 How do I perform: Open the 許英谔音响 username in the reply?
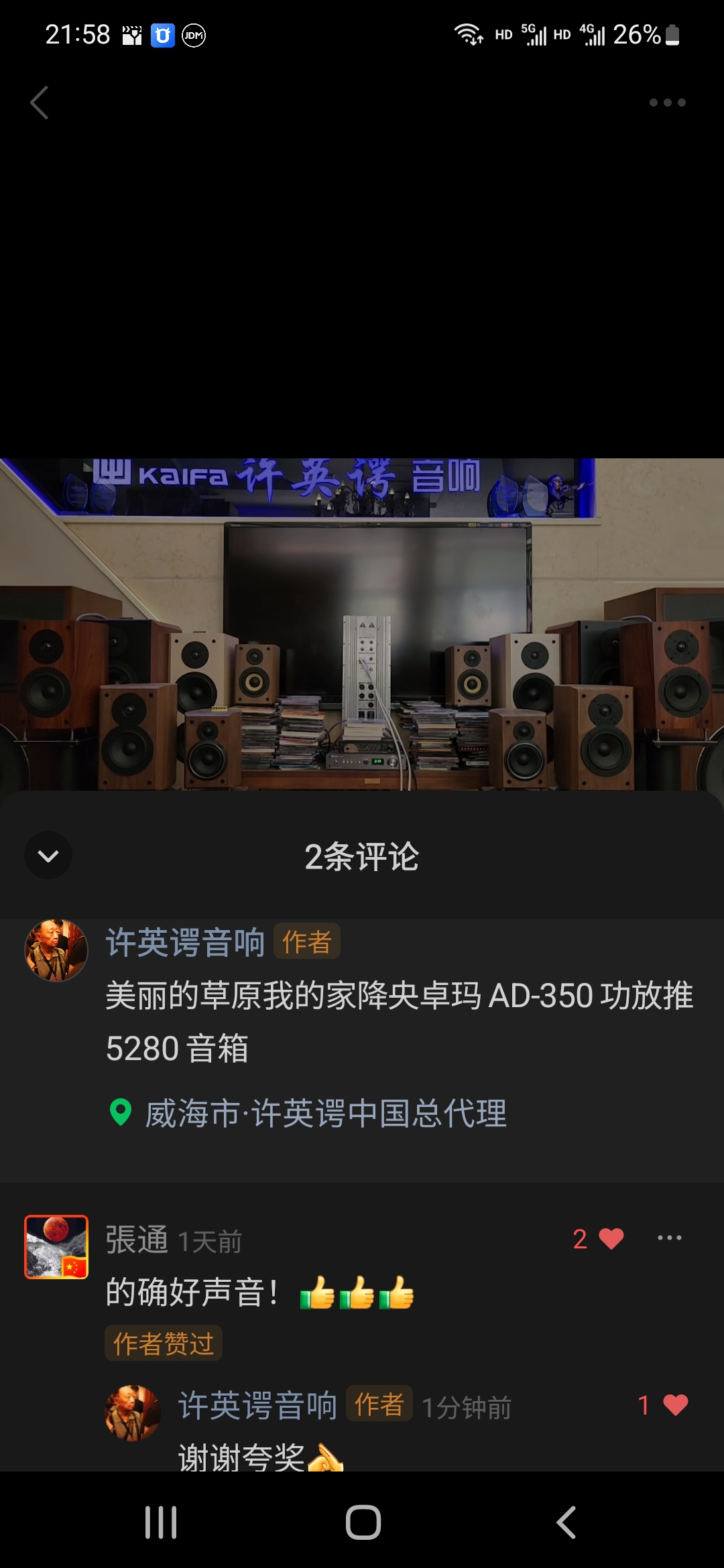coord(257,1405)
